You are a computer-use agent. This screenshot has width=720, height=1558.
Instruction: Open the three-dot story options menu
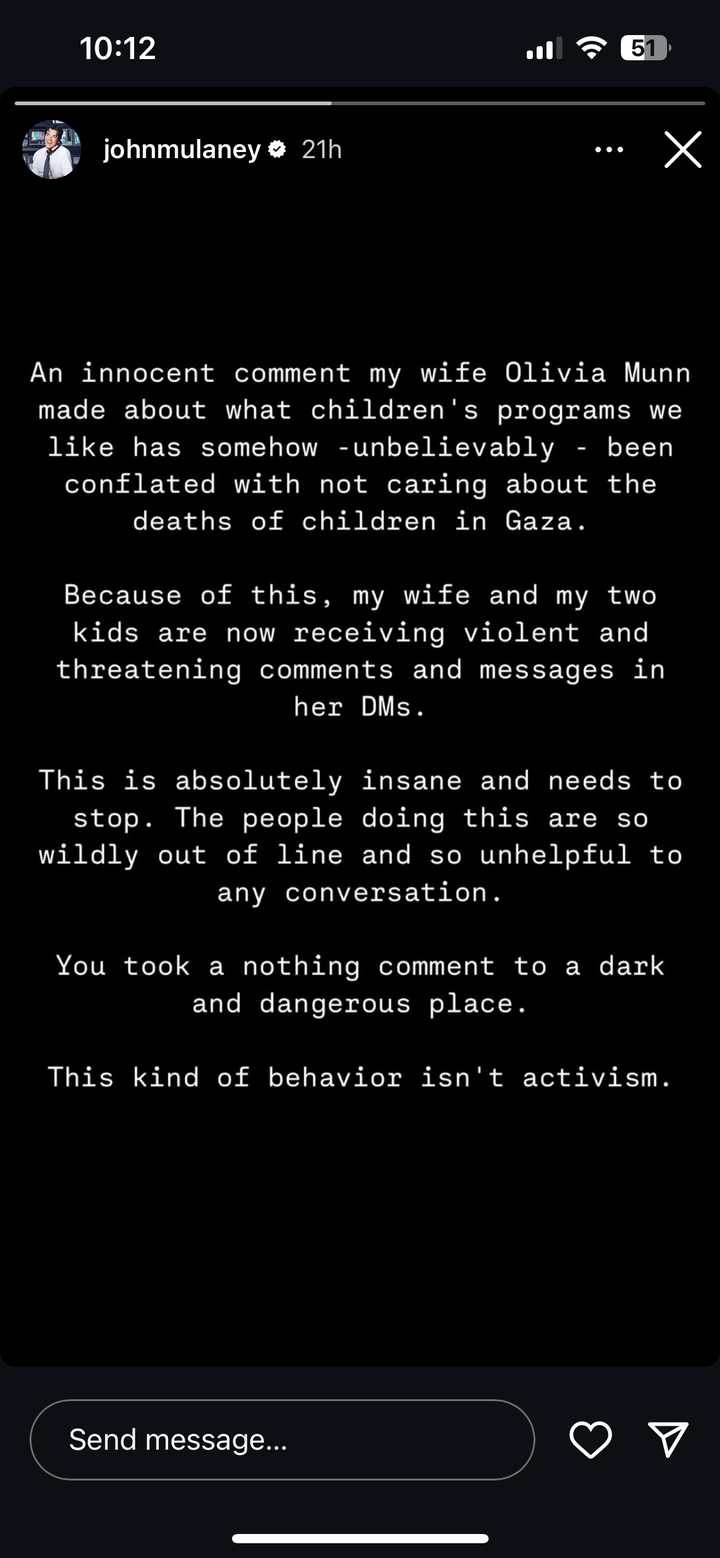pos(609,150)
